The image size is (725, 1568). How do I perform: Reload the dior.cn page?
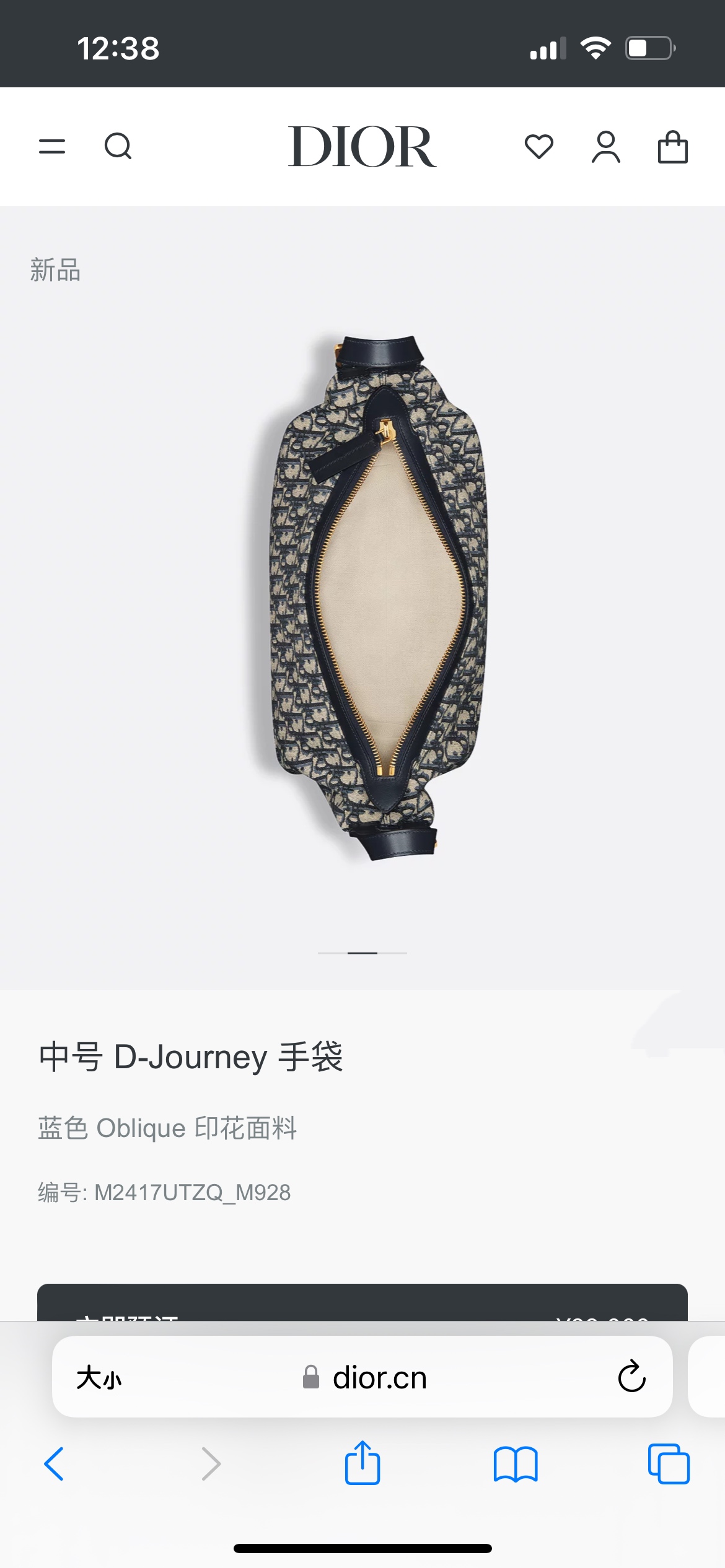click(x=631, y=1377)
